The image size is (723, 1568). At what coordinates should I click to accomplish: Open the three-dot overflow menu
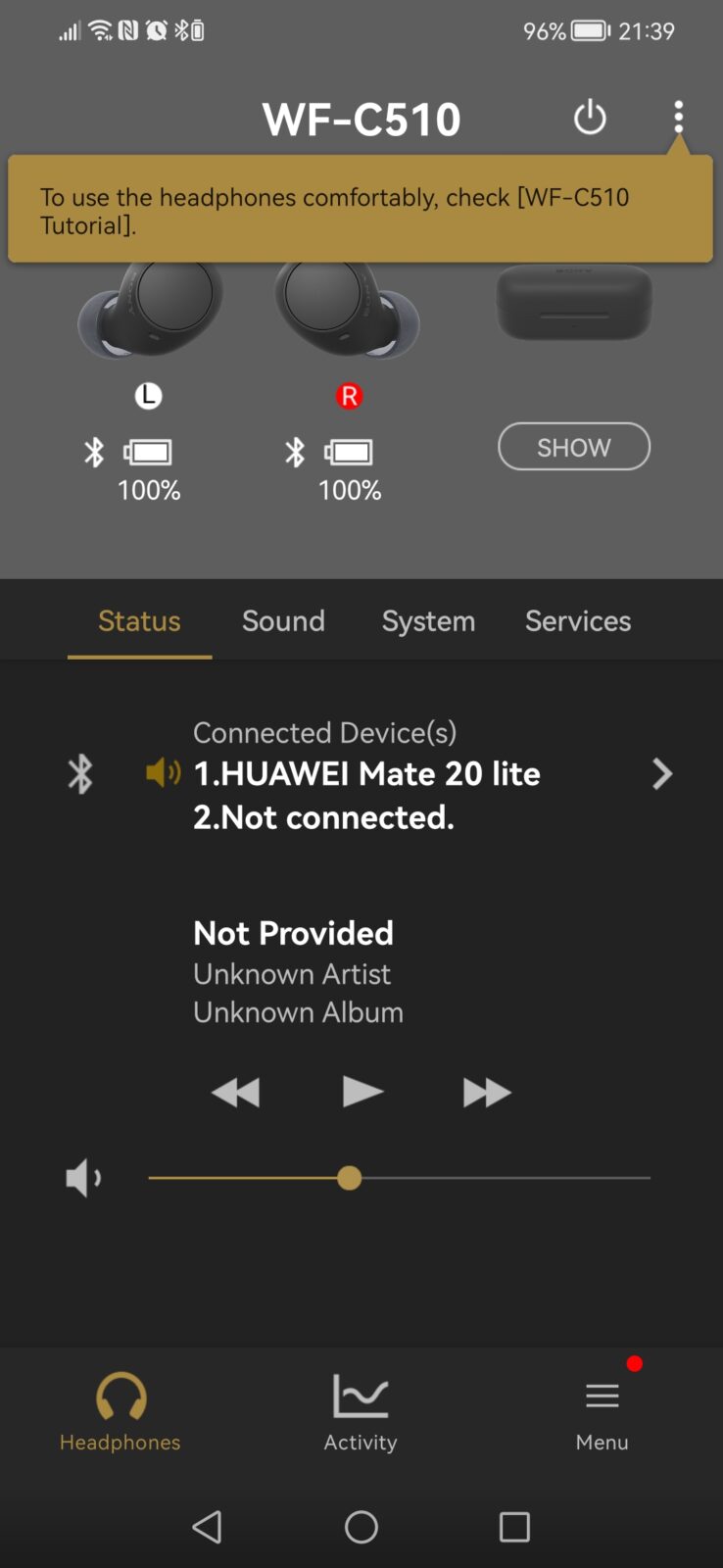[x=678, y=118]
